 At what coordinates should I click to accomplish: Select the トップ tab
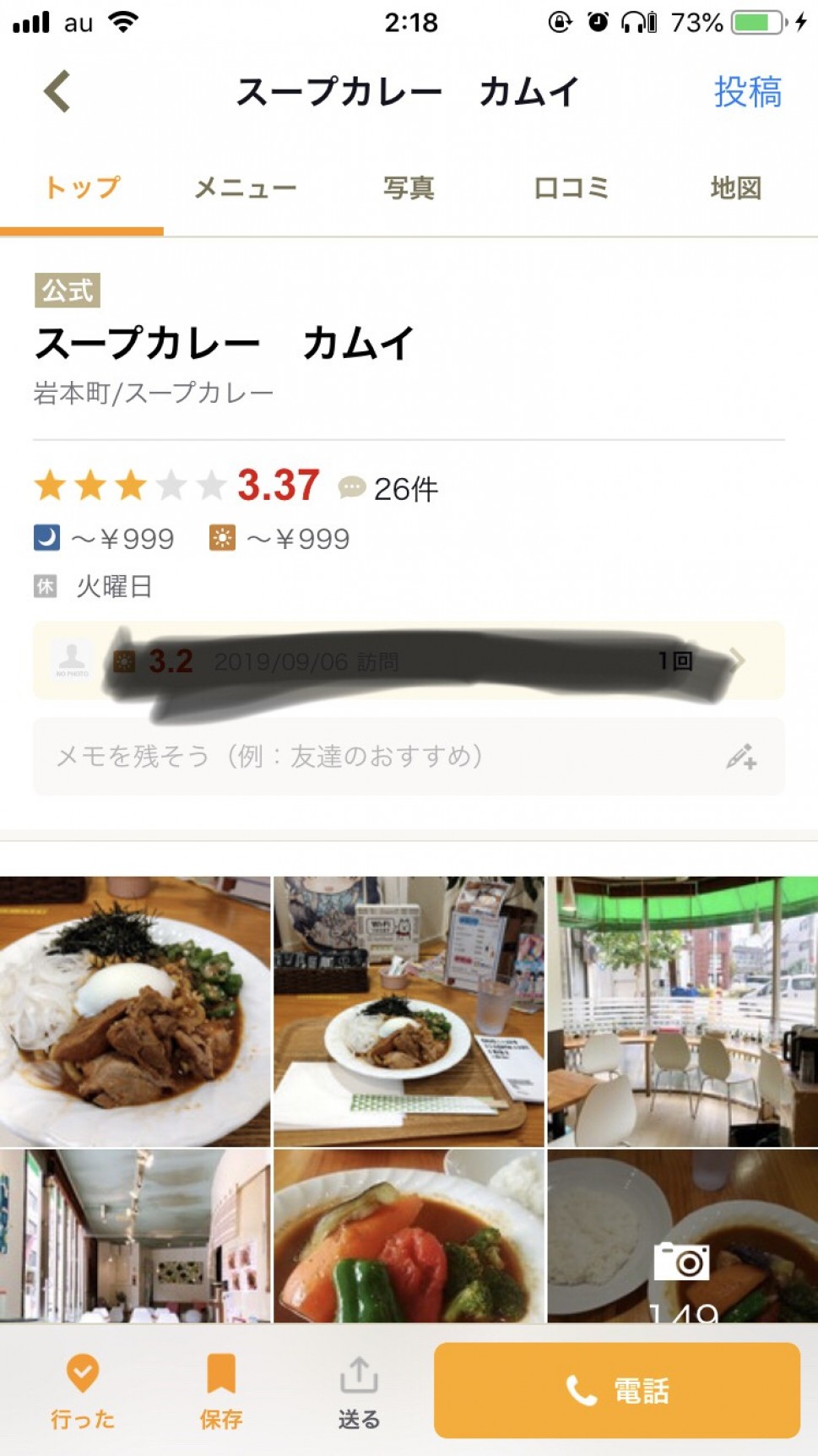click(82, 187)
